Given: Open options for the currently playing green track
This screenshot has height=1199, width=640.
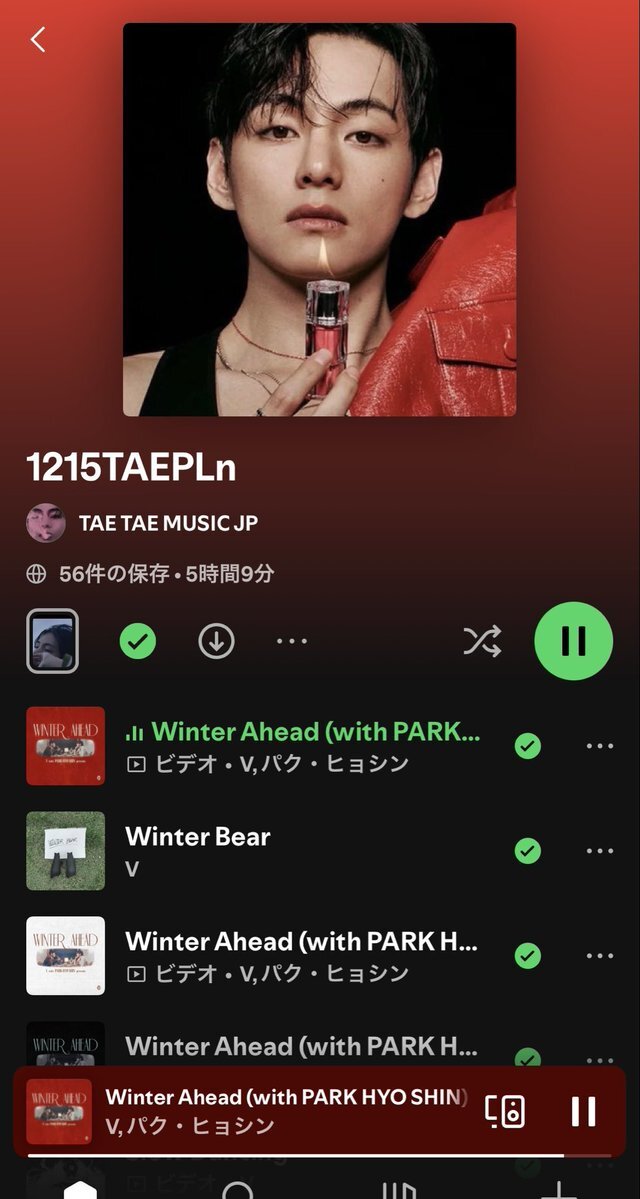Looking at the screenshot, I should pyautogui.click(x=599, y=746).
